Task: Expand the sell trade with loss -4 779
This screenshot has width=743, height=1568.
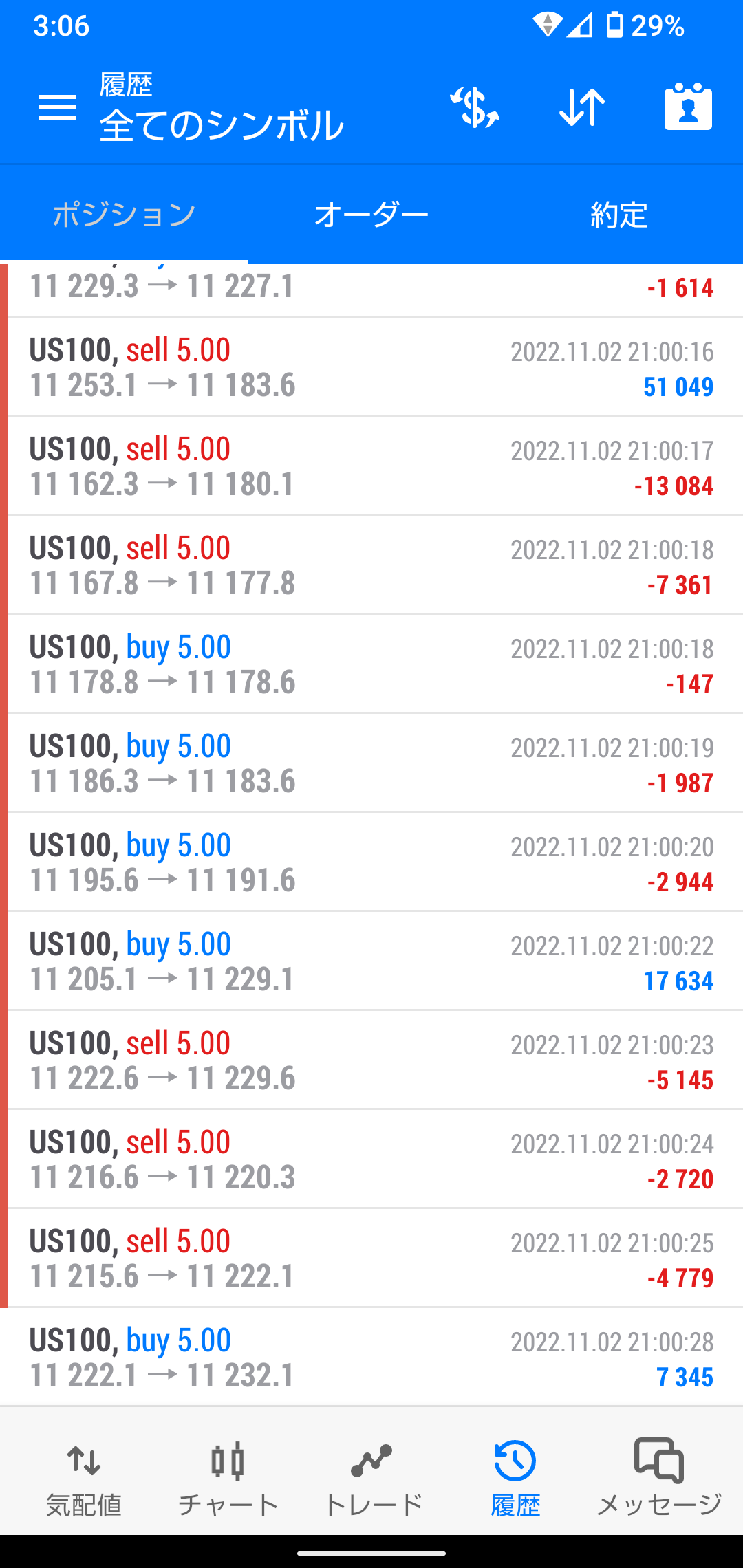Action: (371, 1259)
